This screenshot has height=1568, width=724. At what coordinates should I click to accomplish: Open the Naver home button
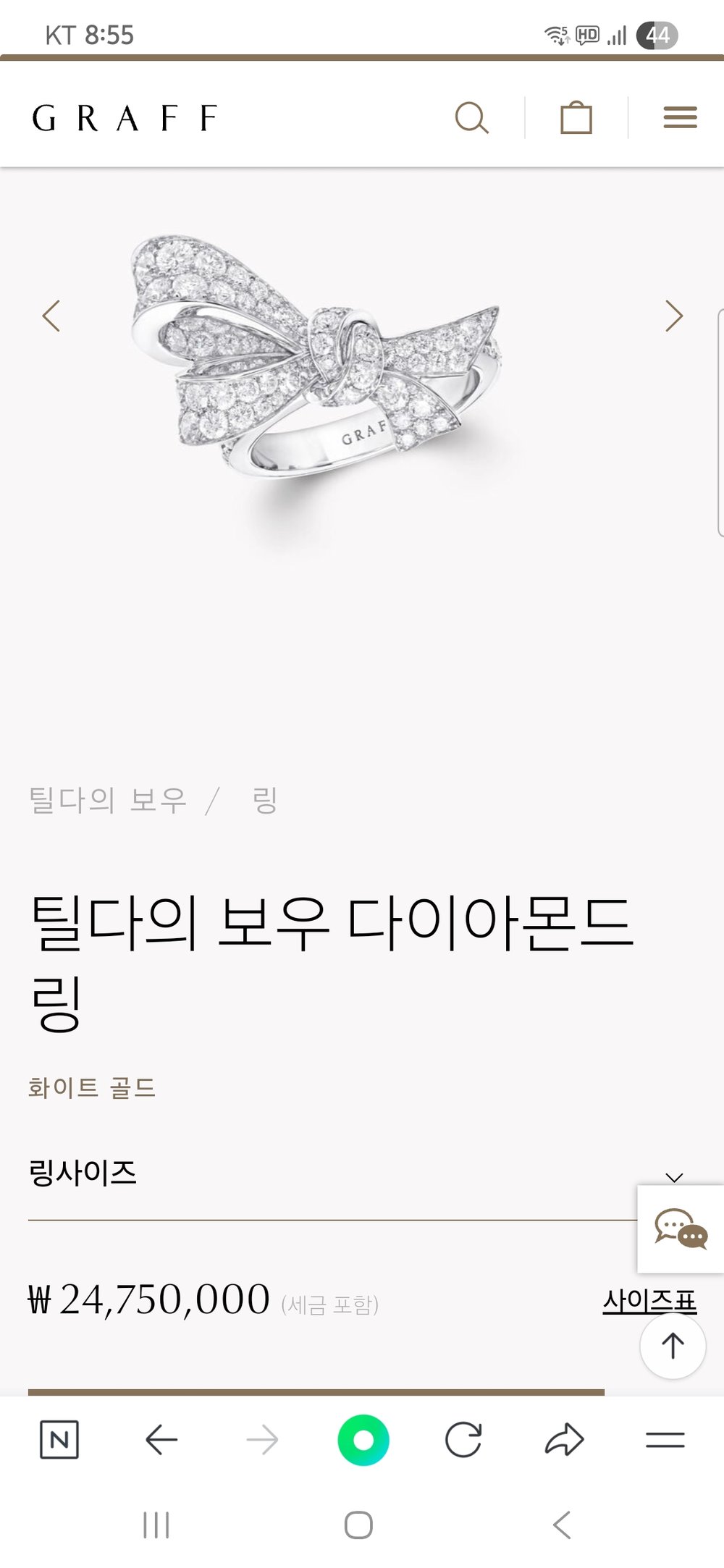[59, 1440]
